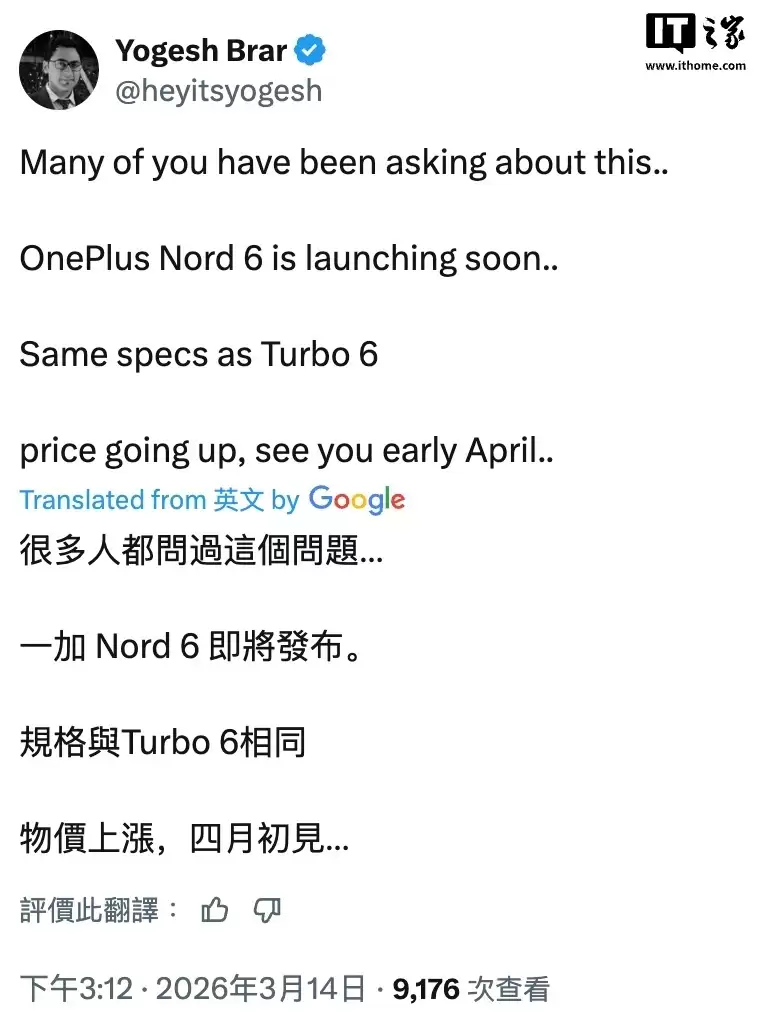Click the Google logo in the translation line
The image size is (758, 1028).
pyautogui.click(x=358, y=500)
